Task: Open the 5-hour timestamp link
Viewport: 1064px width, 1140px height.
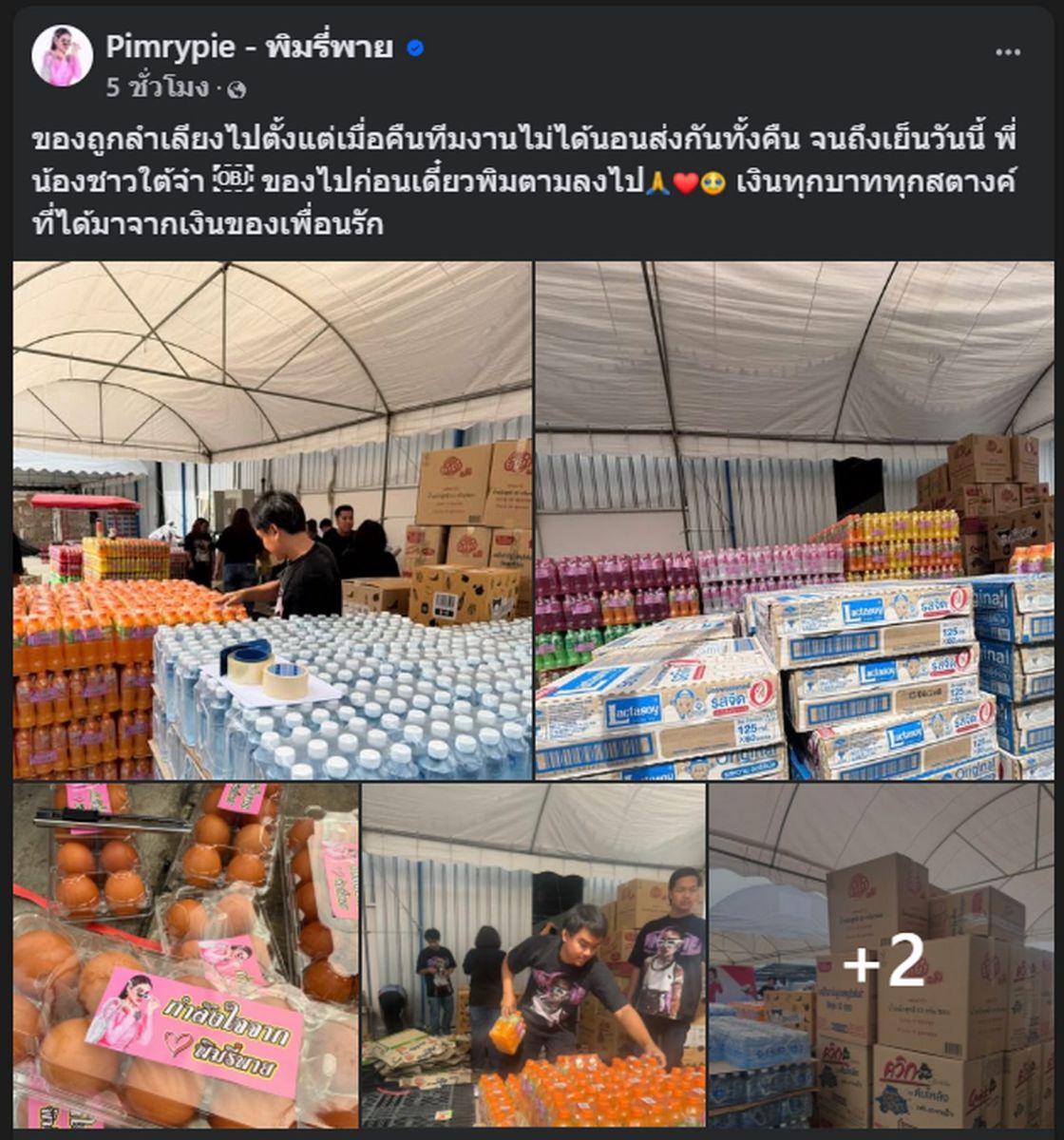Action: pos(157,88)
